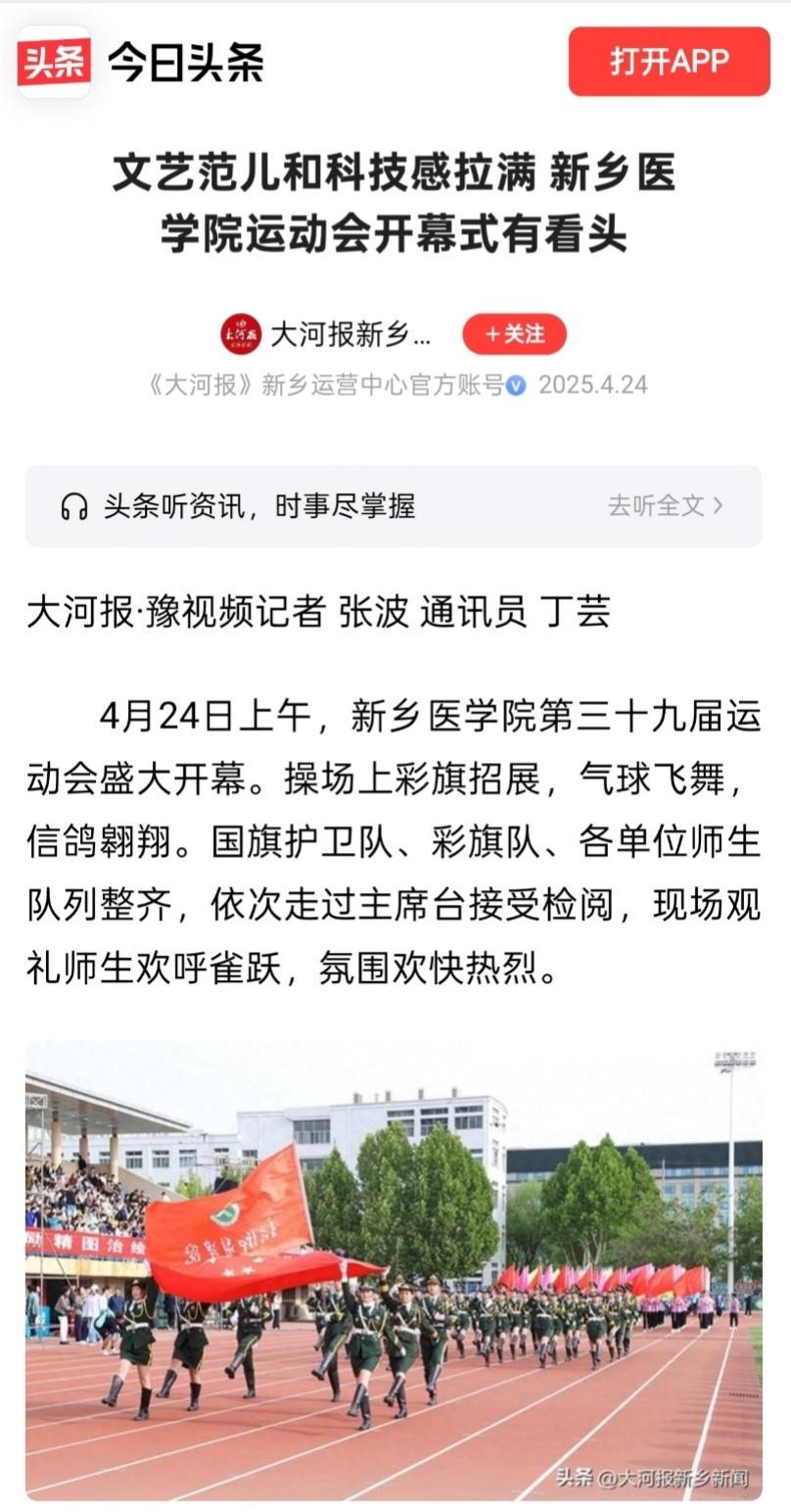Viewport: 791px width, 1512px height.
Task: Listen to the article via 去听全文
Action: (665, 505)
